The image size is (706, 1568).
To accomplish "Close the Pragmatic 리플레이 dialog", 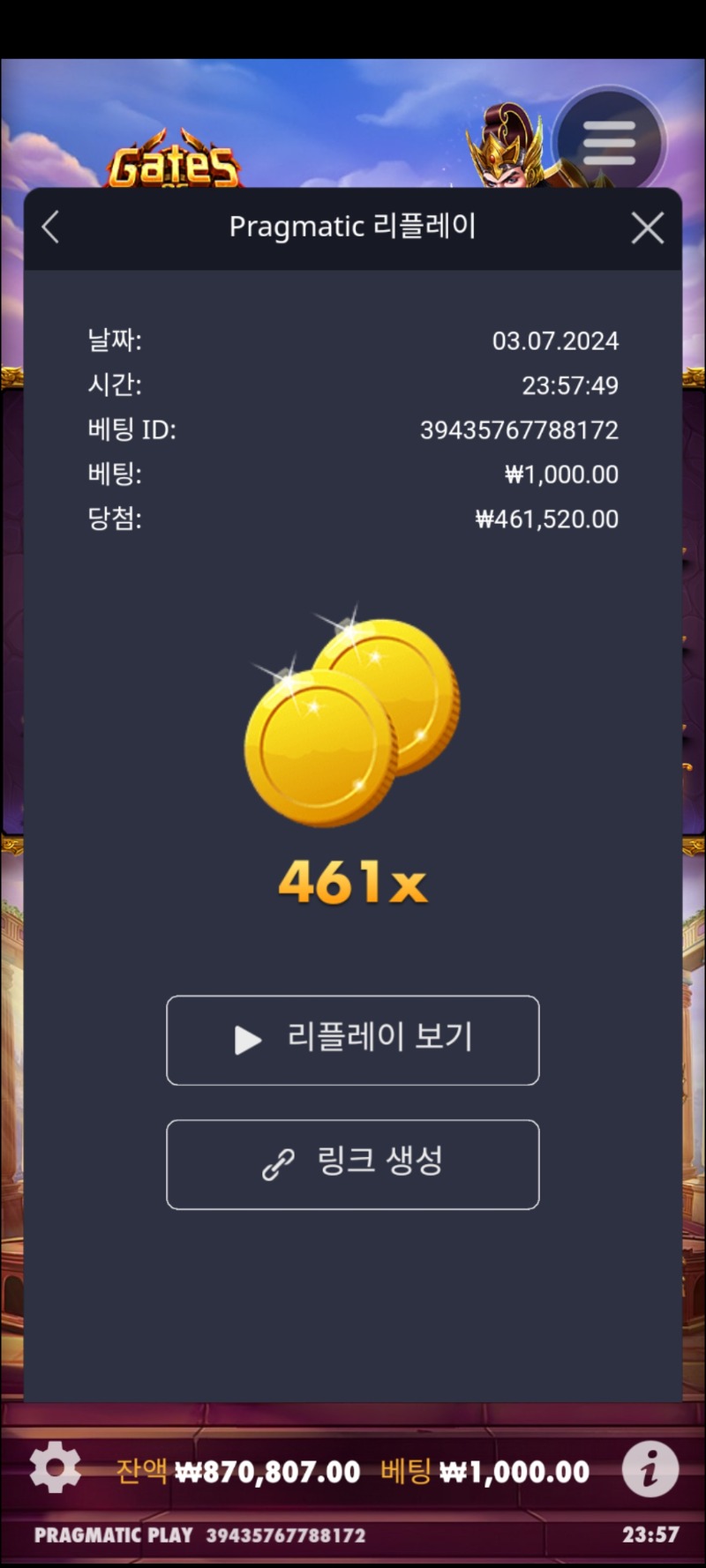I will (648, 228).
